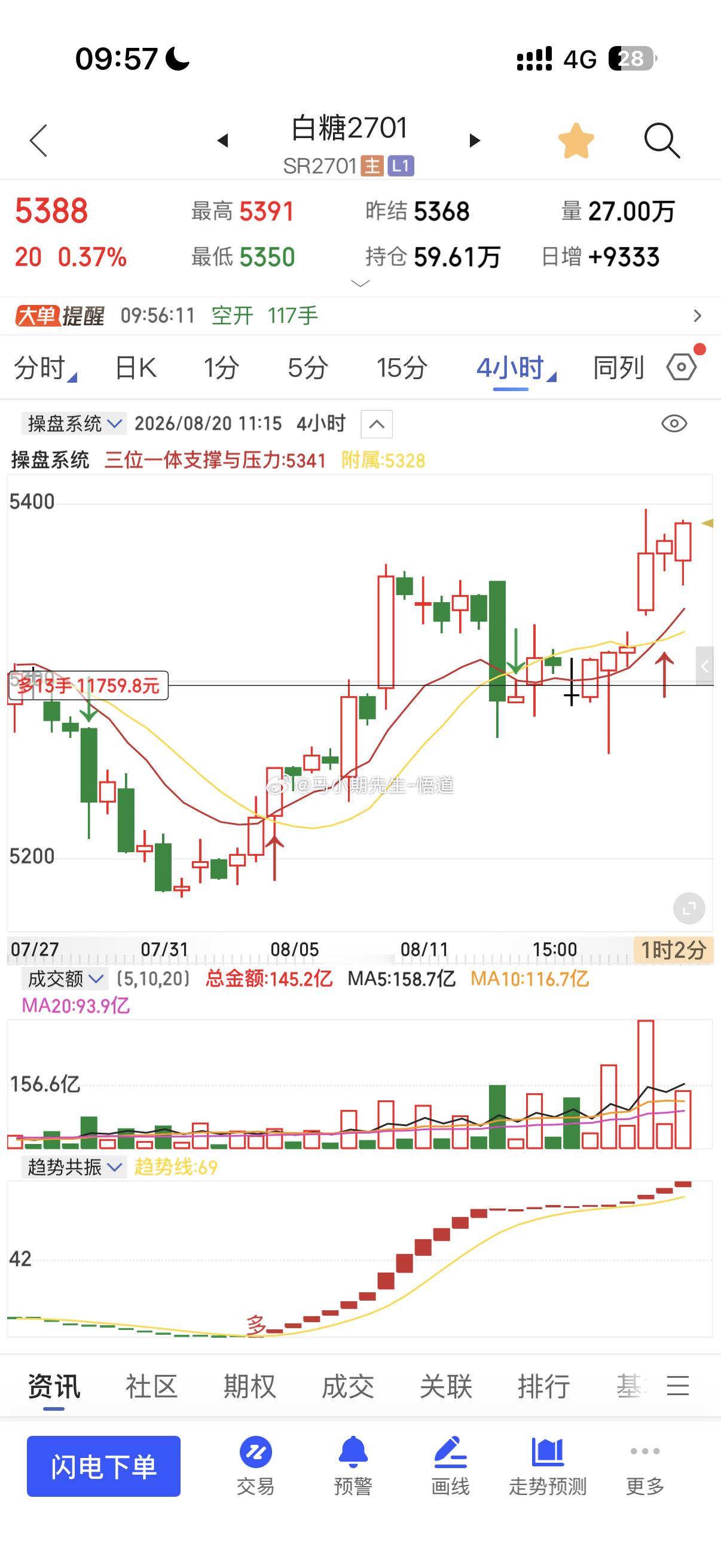This screenshot has width=721, height=1568.
Task: Open the 操盘系统 indicator dropdown
Action: click(x=74, y=423)
